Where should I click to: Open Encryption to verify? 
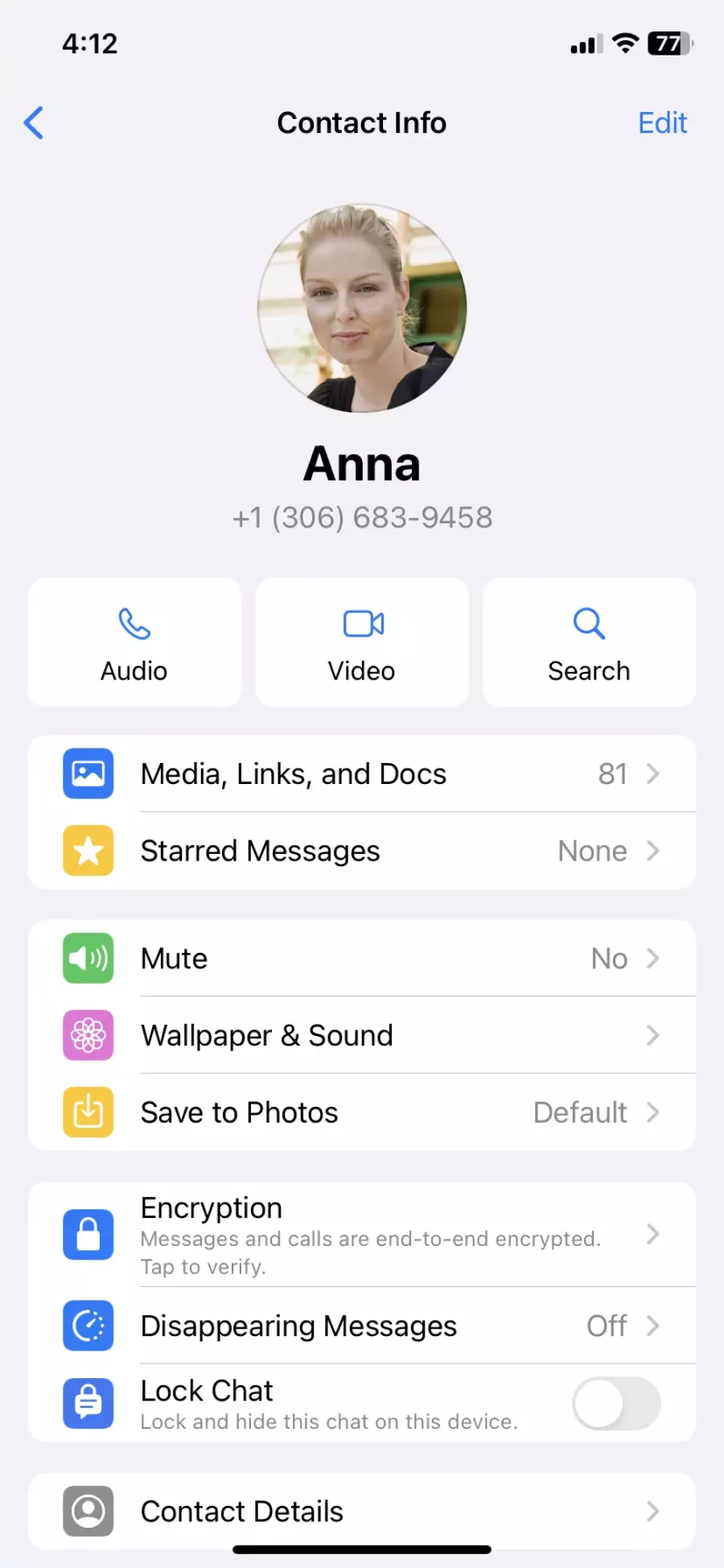362,1235
